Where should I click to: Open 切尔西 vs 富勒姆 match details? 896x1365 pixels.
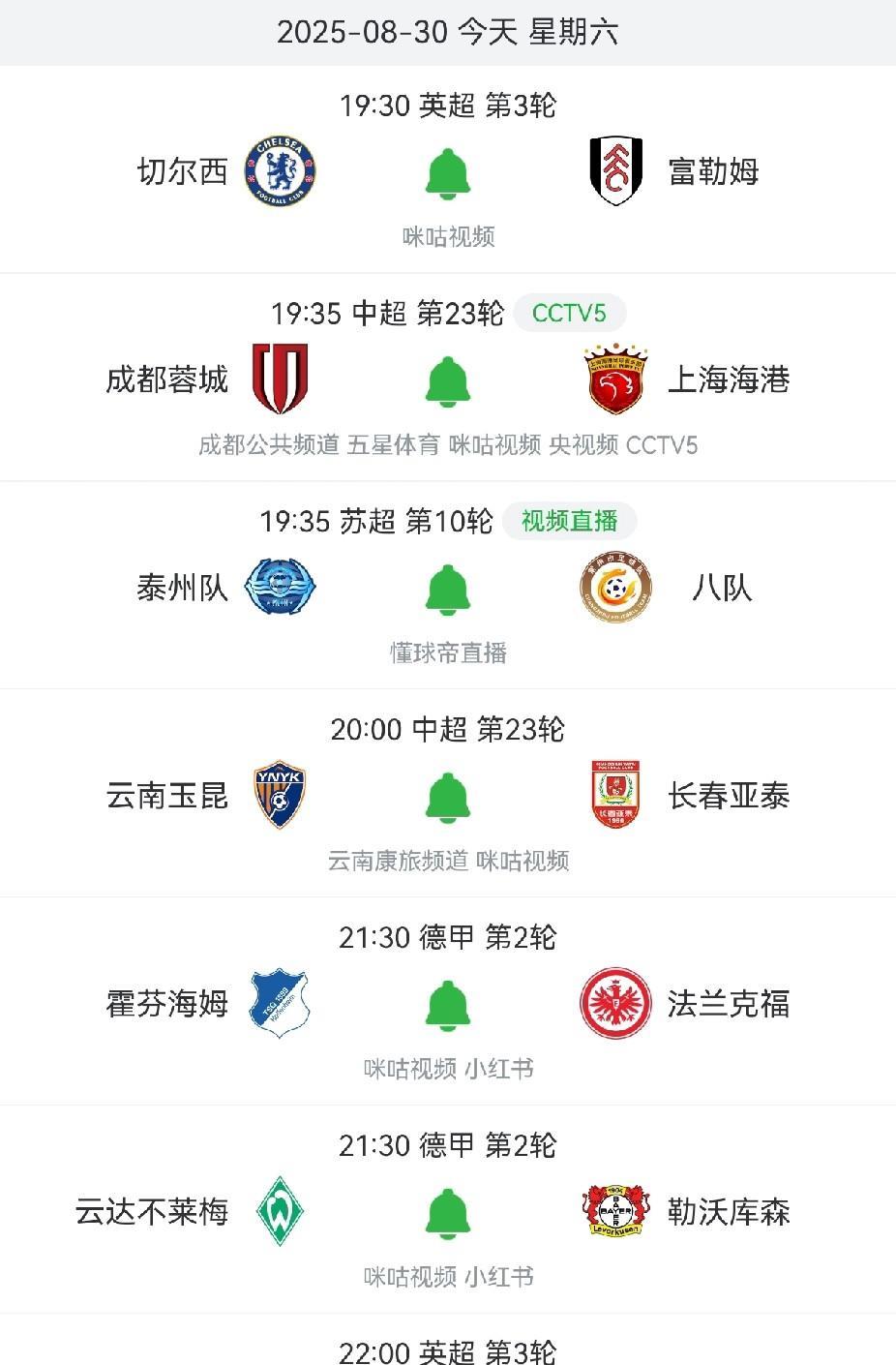448,170
